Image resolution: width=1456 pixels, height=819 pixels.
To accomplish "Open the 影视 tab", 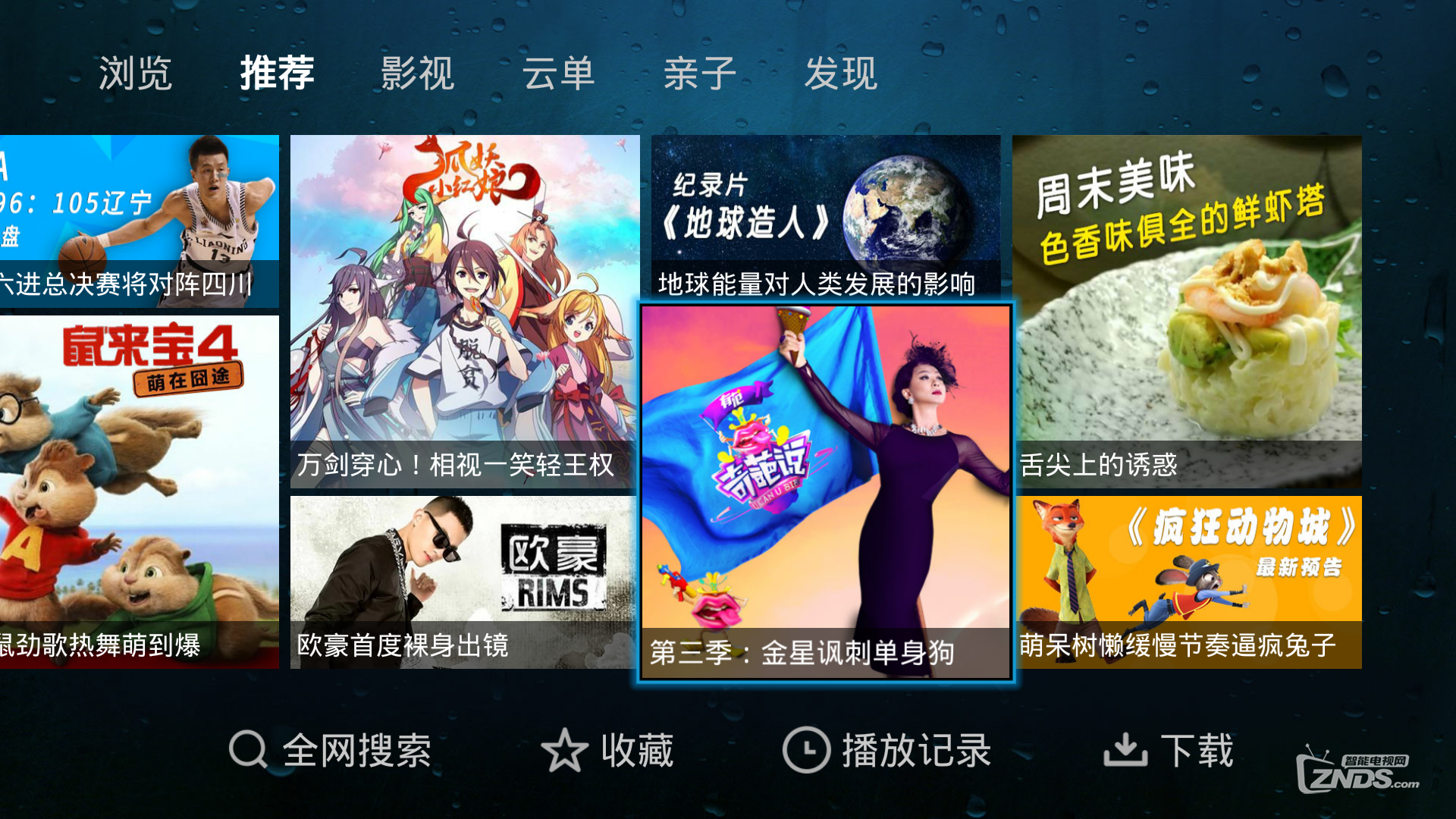I will click(x=417, y=74).
